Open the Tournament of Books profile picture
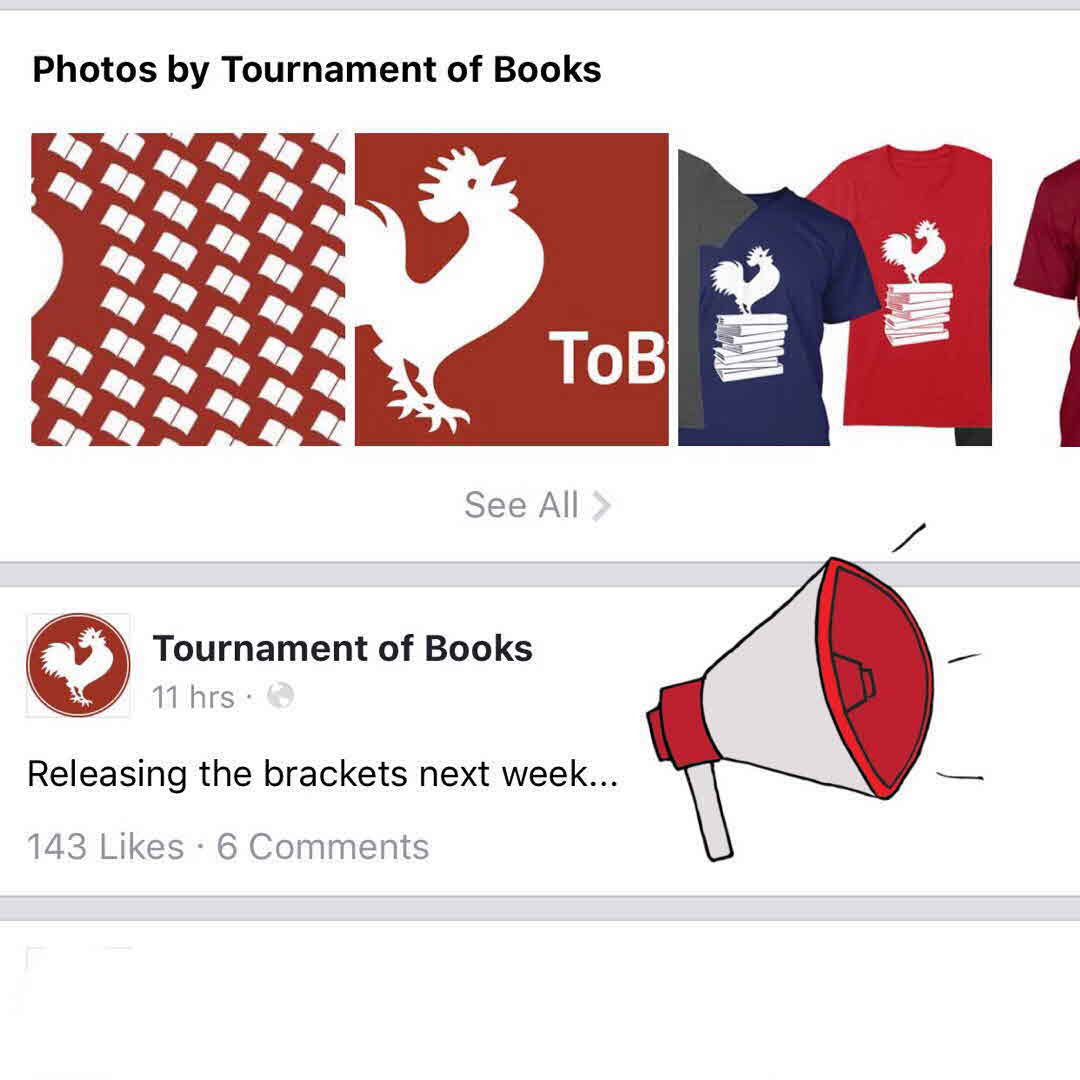This screenshot has width=1080, height=1080. [x=79, y=665]
